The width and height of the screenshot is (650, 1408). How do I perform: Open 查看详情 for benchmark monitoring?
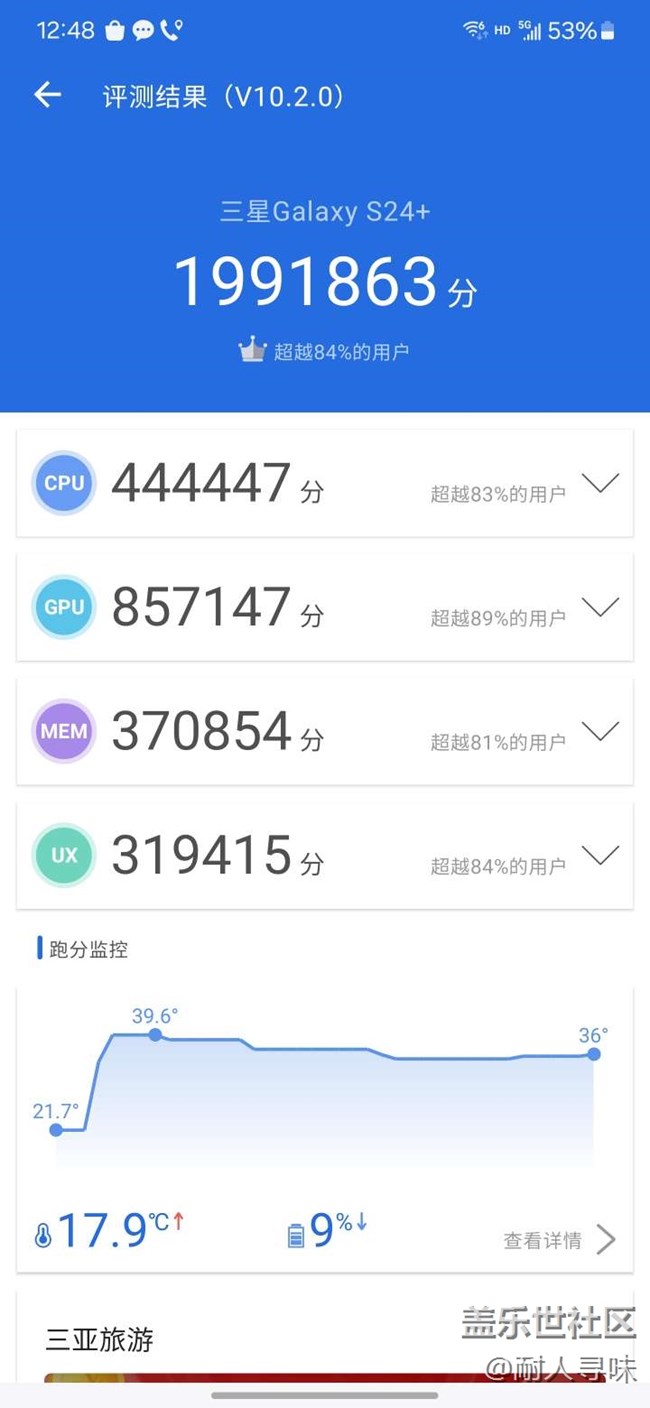559,1240
